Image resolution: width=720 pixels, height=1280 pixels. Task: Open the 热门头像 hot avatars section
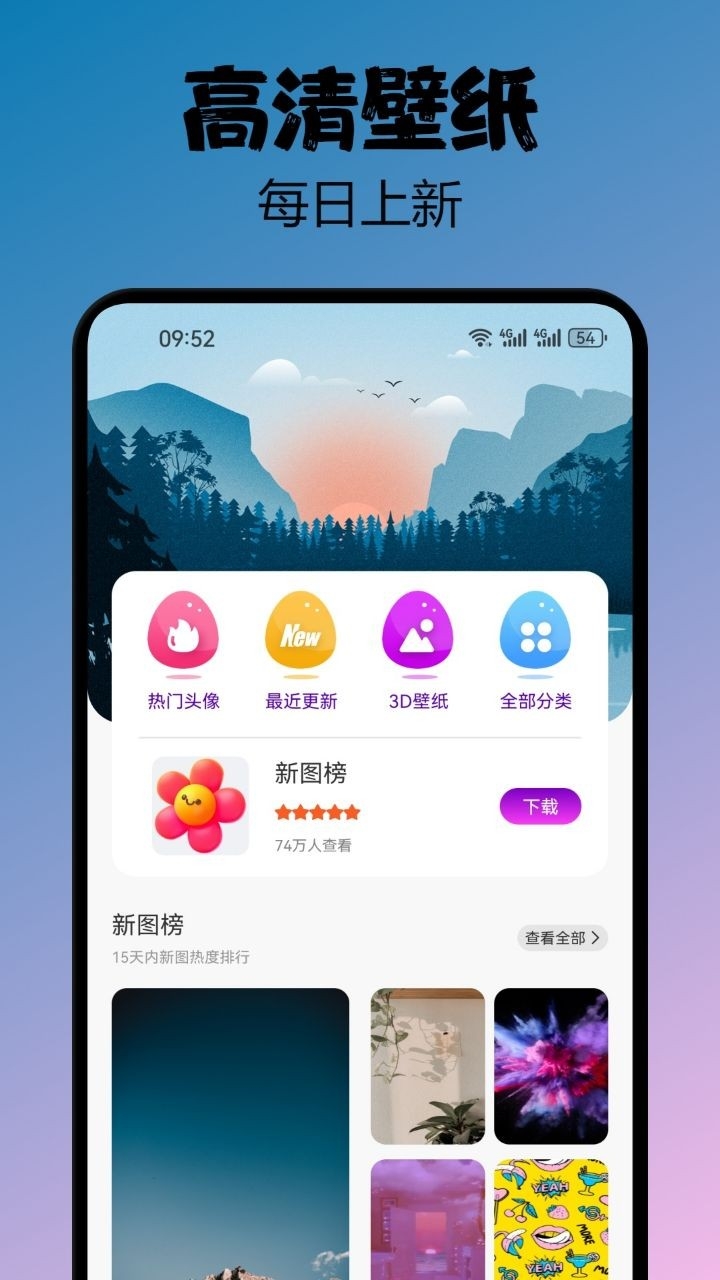(183, 700)
